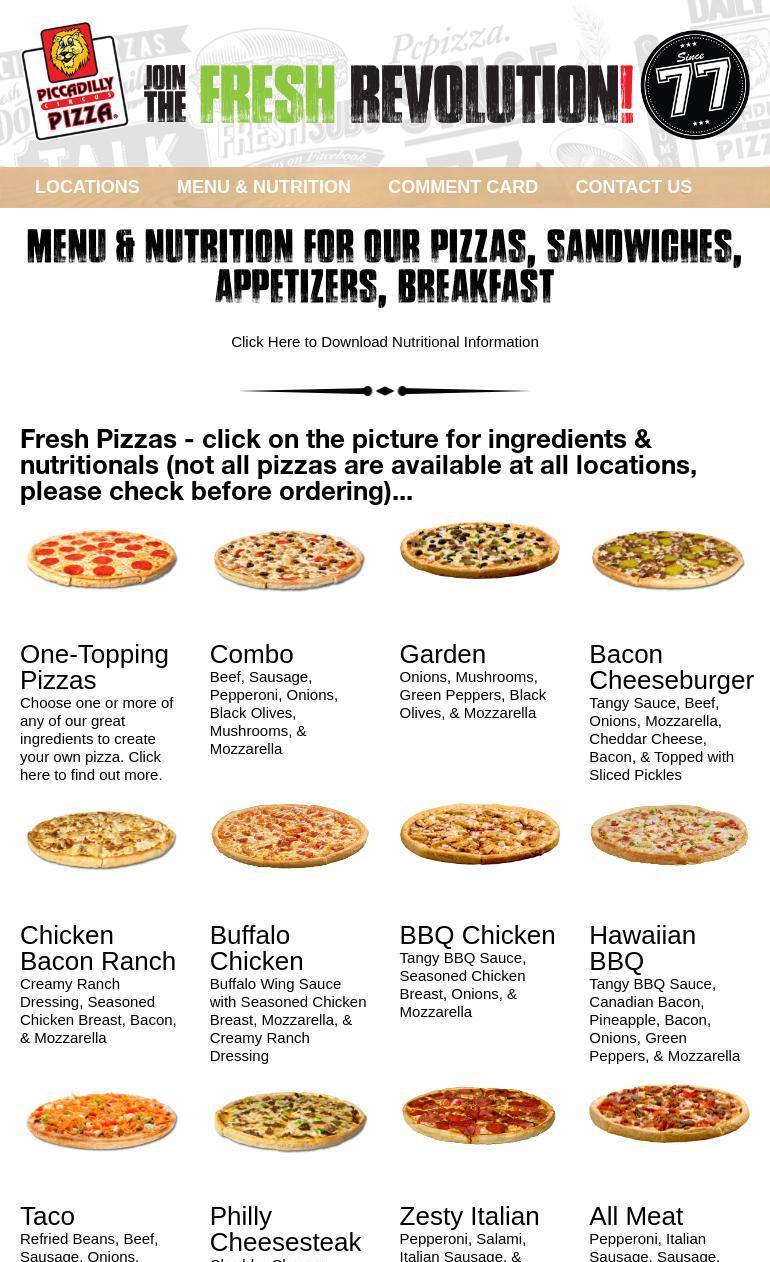Open the All Meat pizza picture
770x1262 pixels.
668,1113
